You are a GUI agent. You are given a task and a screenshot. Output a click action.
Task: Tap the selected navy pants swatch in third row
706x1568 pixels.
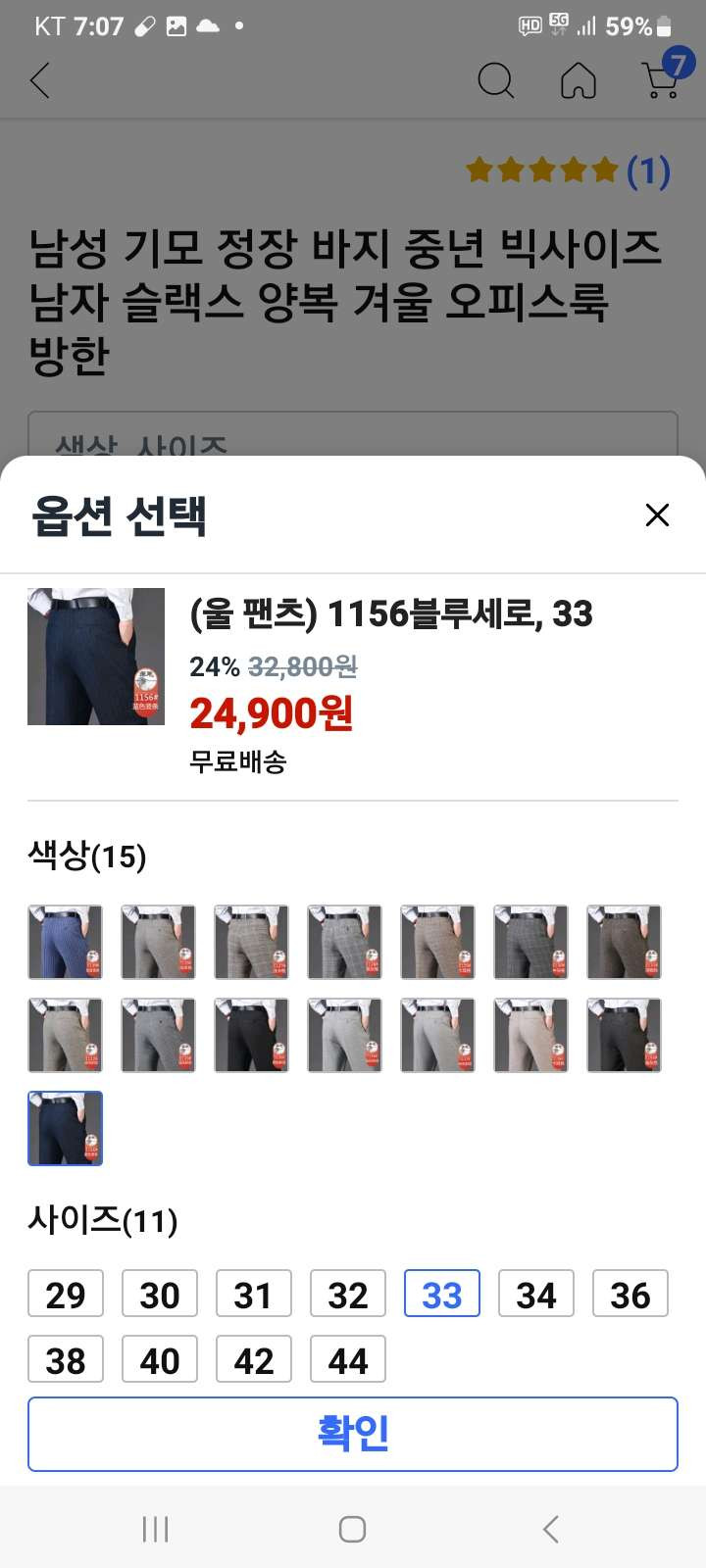click(65, 1128)
